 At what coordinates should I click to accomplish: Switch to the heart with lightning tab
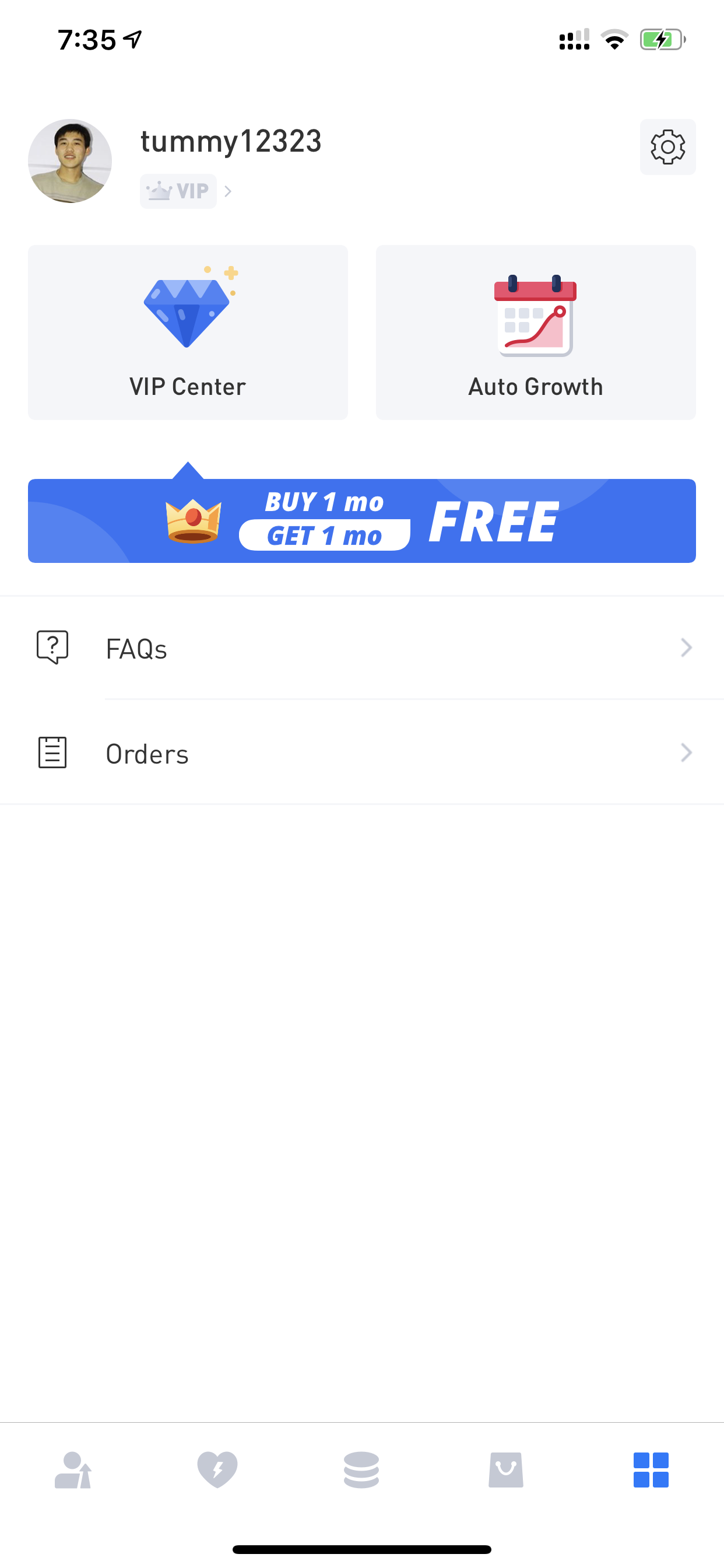coord(217,1469)
